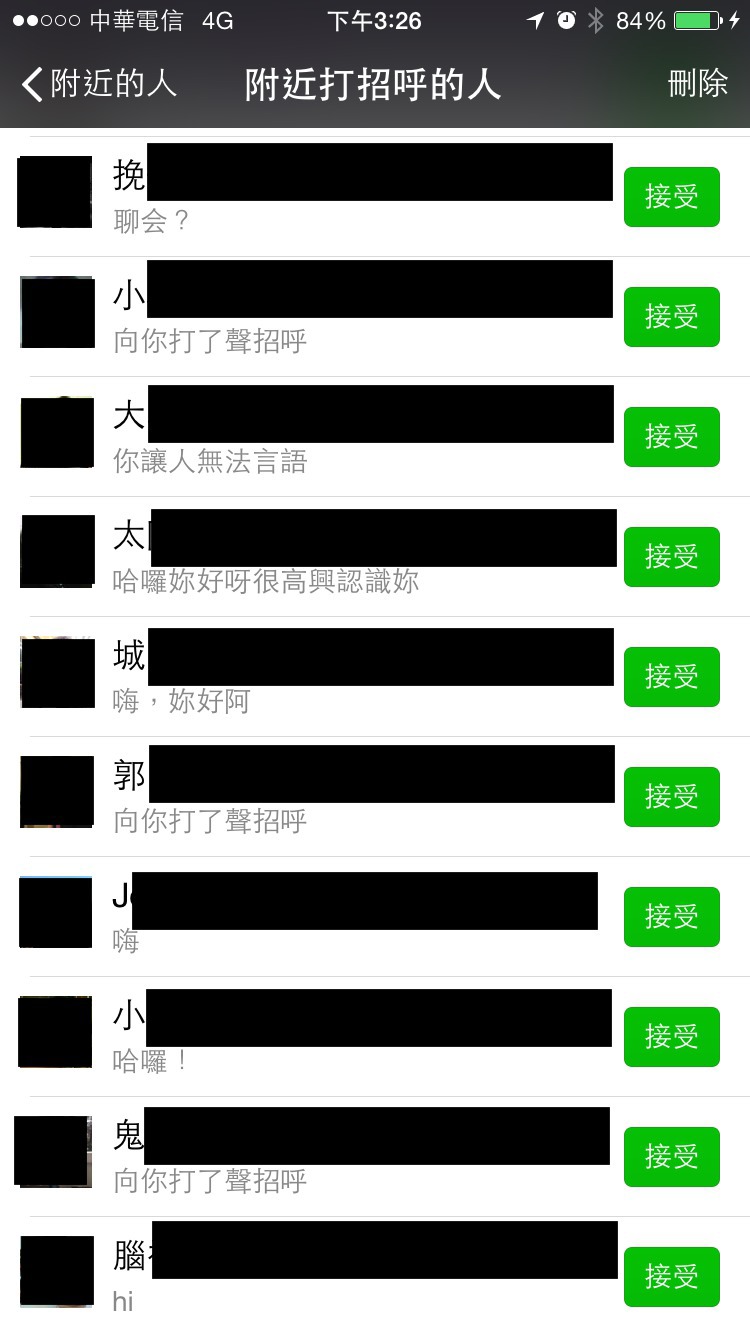Accept the greeting from 鬼
Viewport: 750px width, 1334px height.
pyautogui.click(x=672, y=1157)
